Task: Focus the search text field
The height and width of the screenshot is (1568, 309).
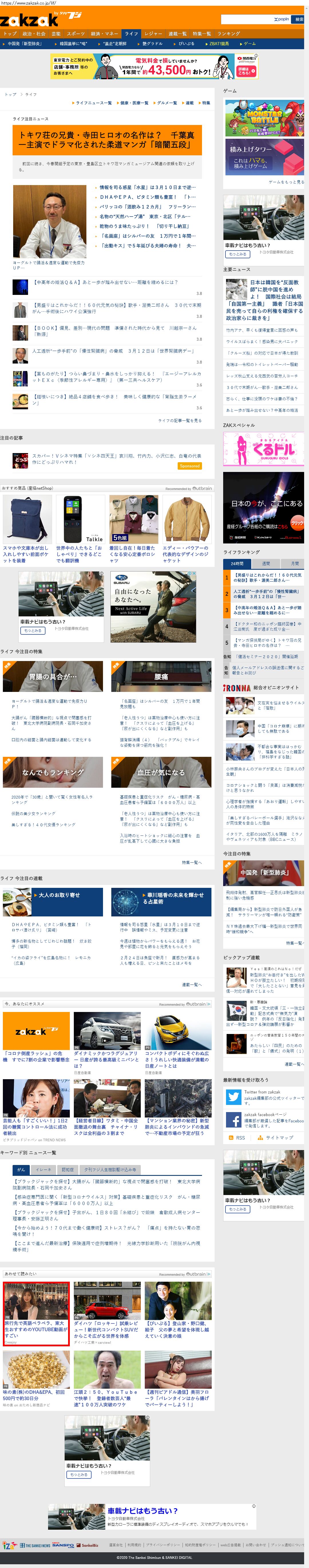Action: [247, 19]
